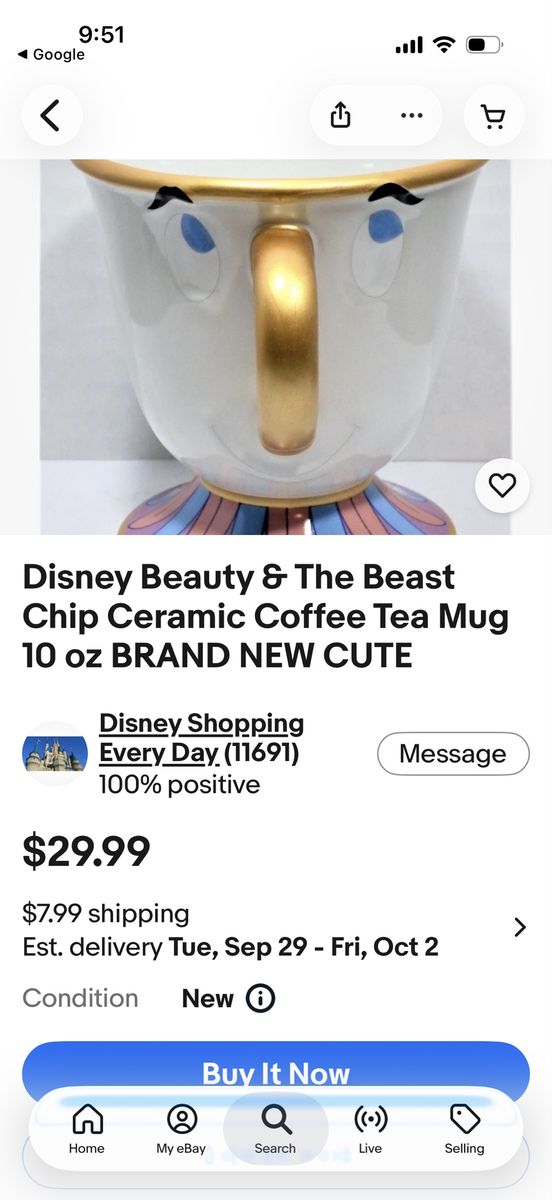Expand shipping and delivery details
This screenshot has width=552, height=1200.
[519, 928]
